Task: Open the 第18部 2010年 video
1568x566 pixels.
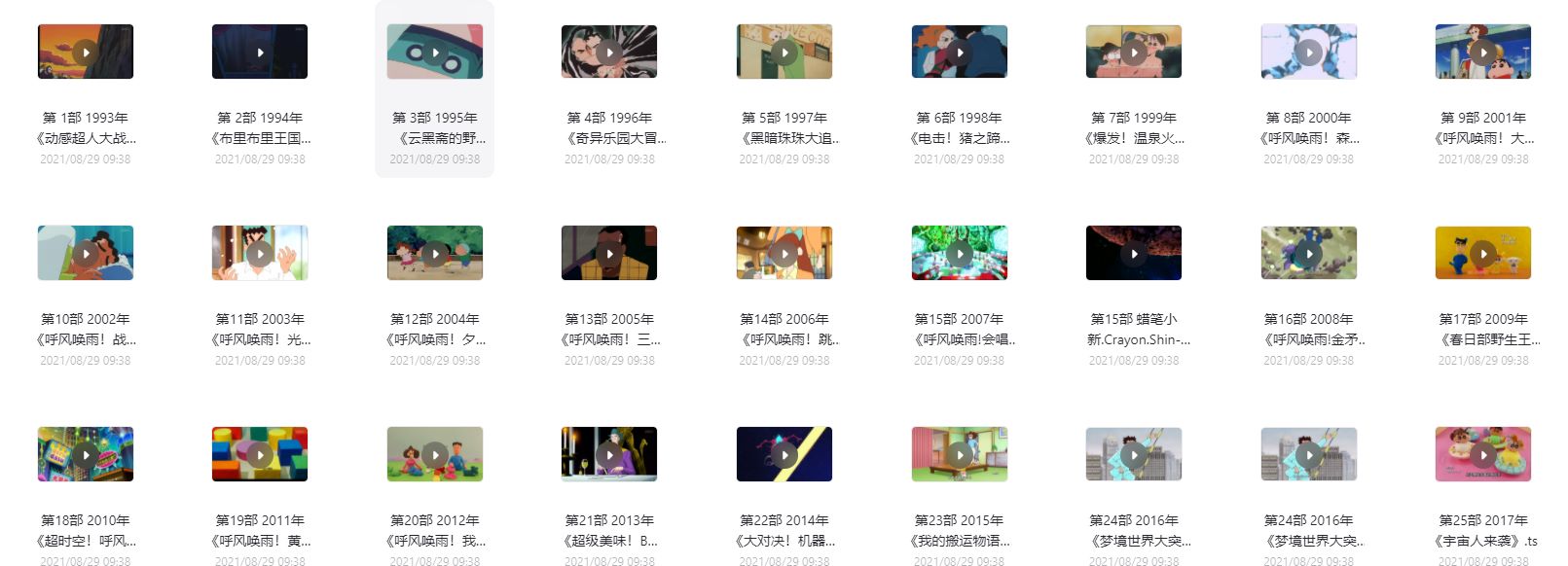Action: click(x=86, y=454)
